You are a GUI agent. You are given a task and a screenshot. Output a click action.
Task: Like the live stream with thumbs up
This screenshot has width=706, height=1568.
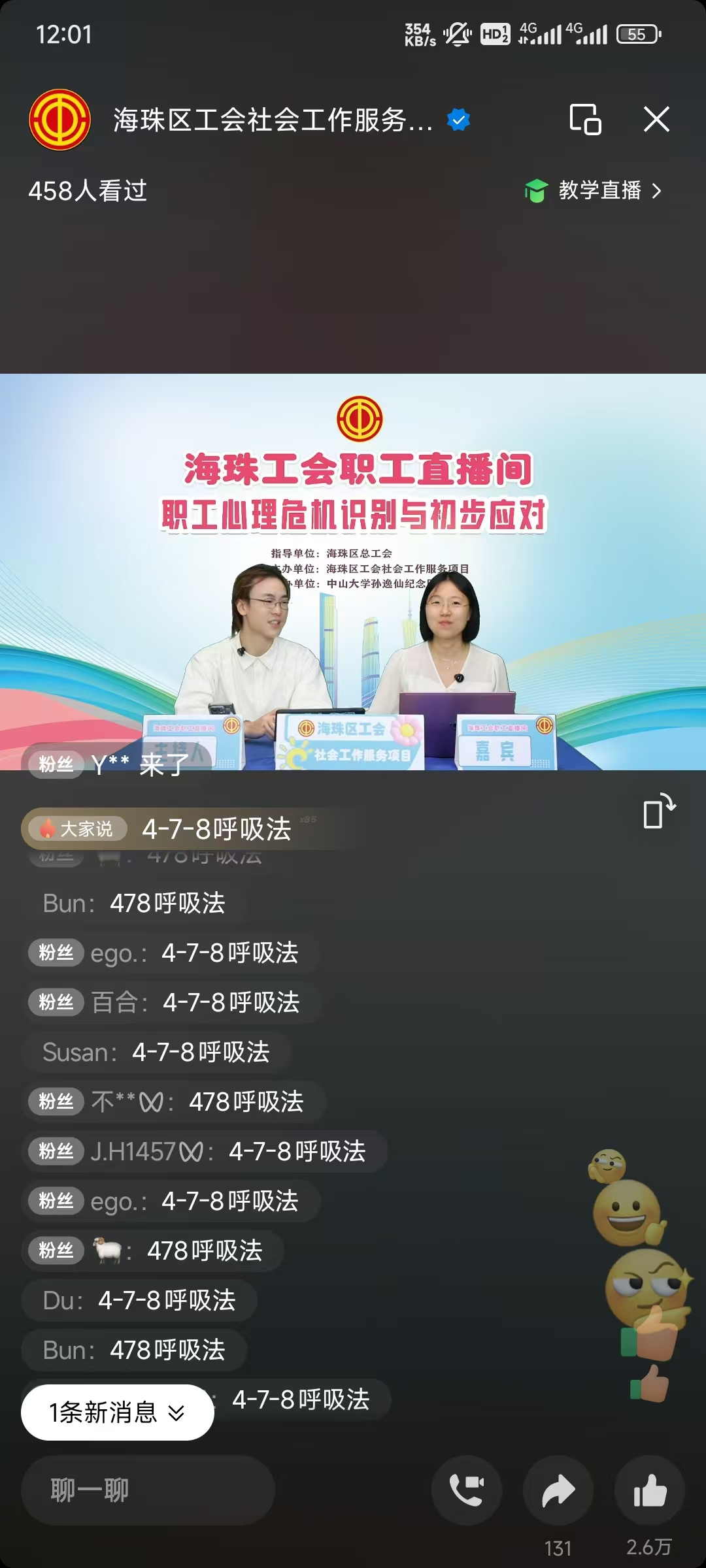pyautogui.click(x=650, y=1490)
